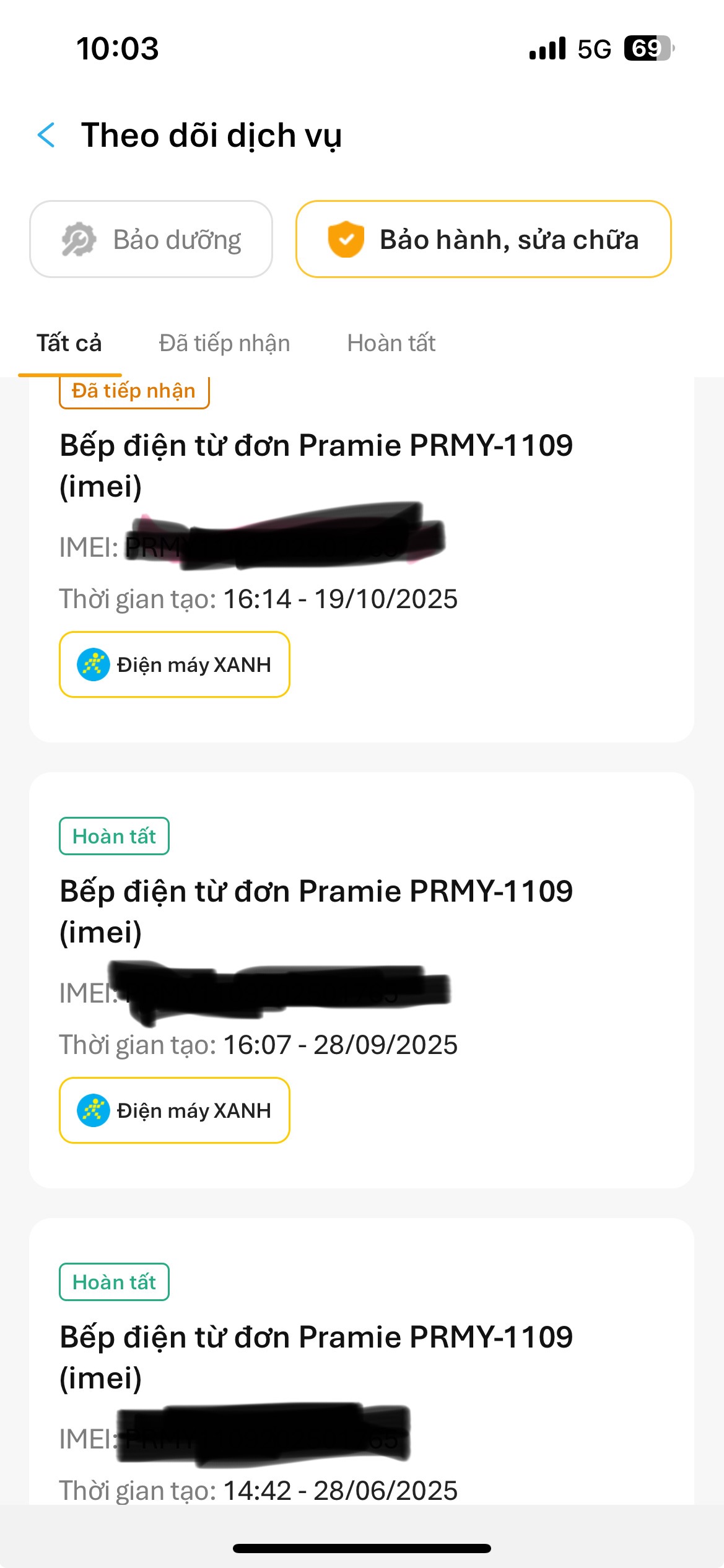The image size is (724, 1568).
Task: View the request created 28/09/2025
Action: pos(316,910)
